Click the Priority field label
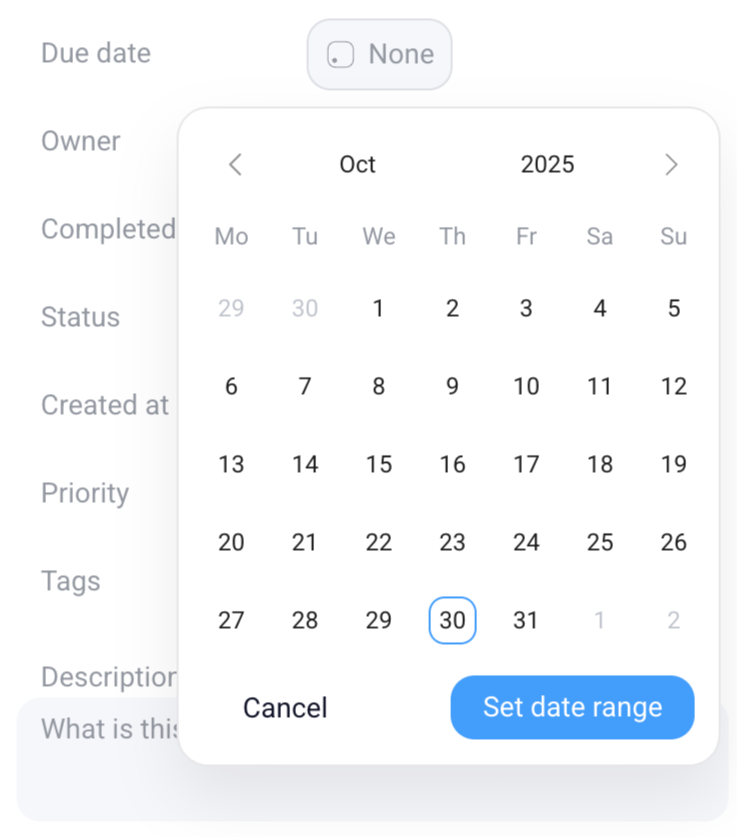737x837 pixels. click(85, 493)
